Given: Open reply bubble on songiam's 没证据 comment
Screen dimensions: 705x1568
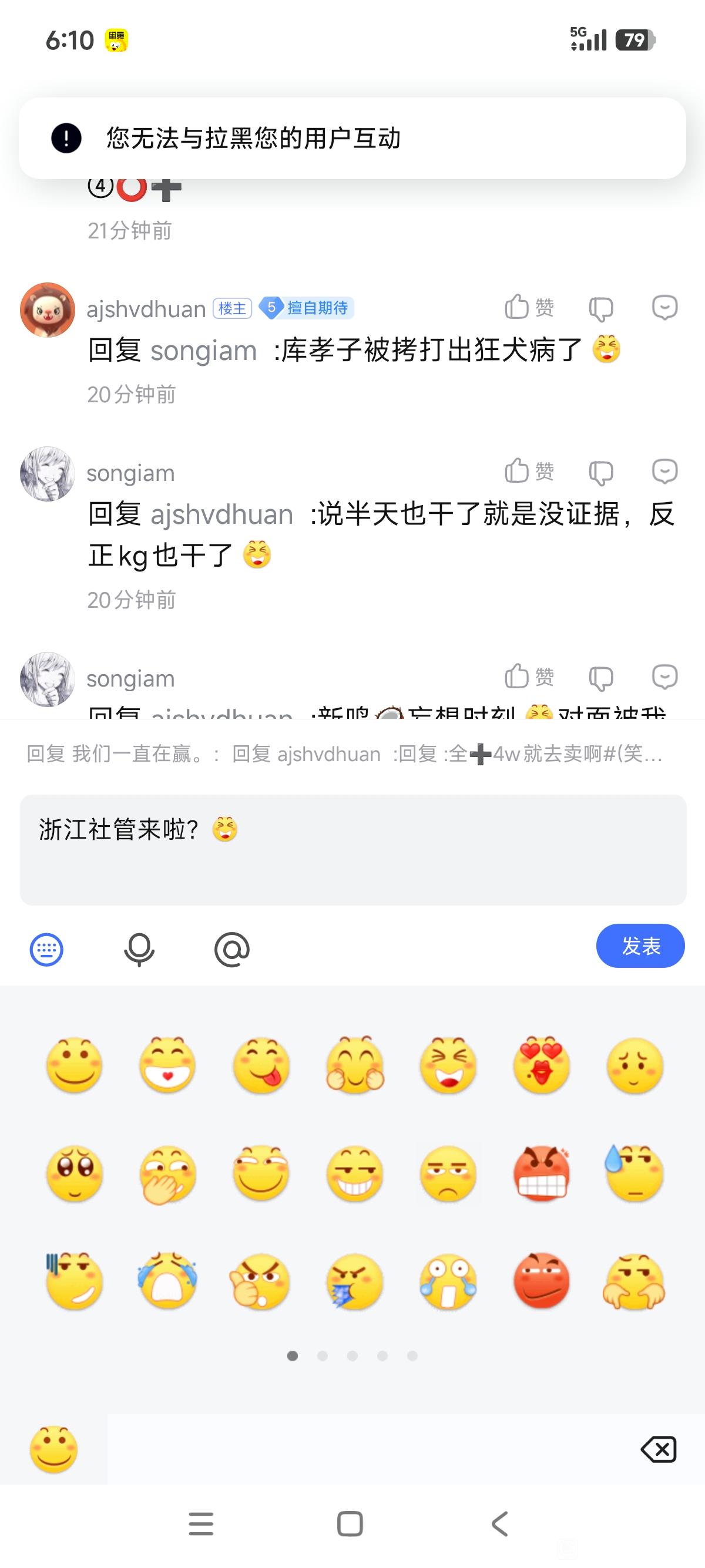Looking at the screenshot, I should point(664,471).
